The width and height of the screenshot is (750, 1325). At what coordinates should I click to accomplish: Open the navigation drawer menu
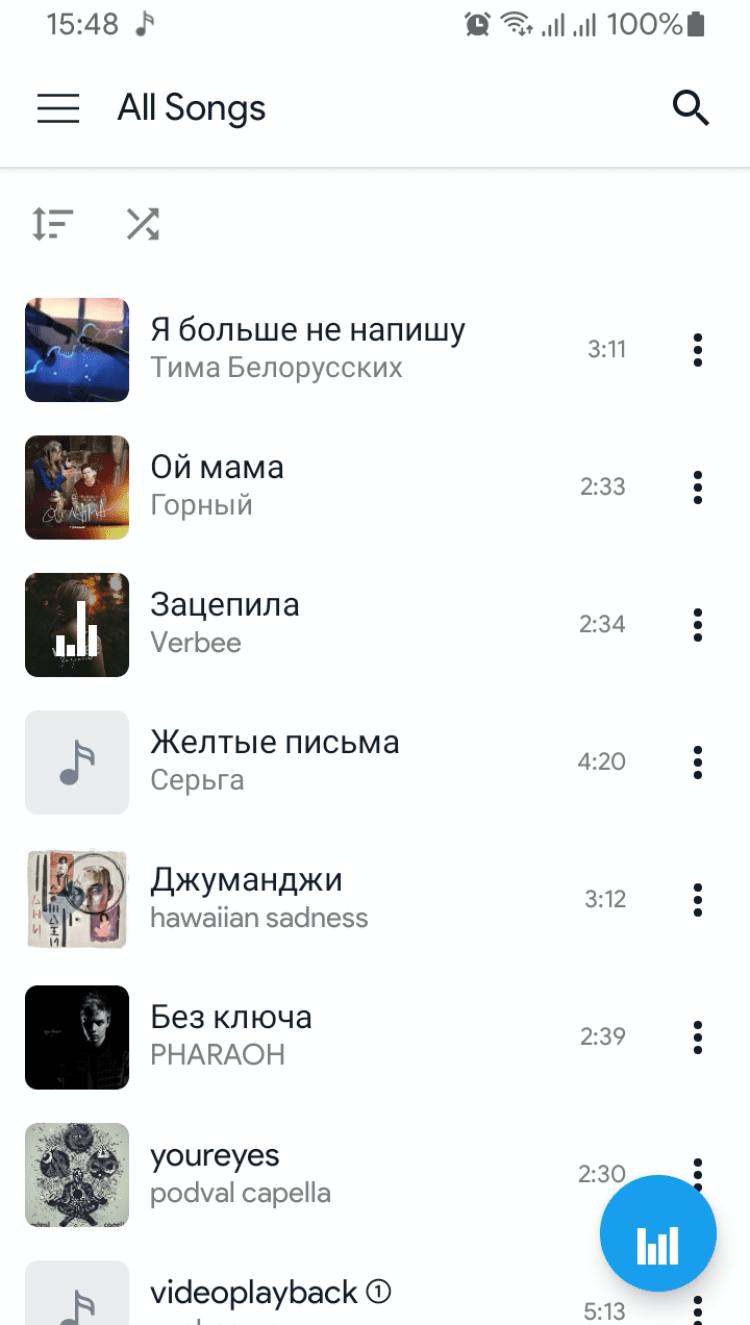58,108
